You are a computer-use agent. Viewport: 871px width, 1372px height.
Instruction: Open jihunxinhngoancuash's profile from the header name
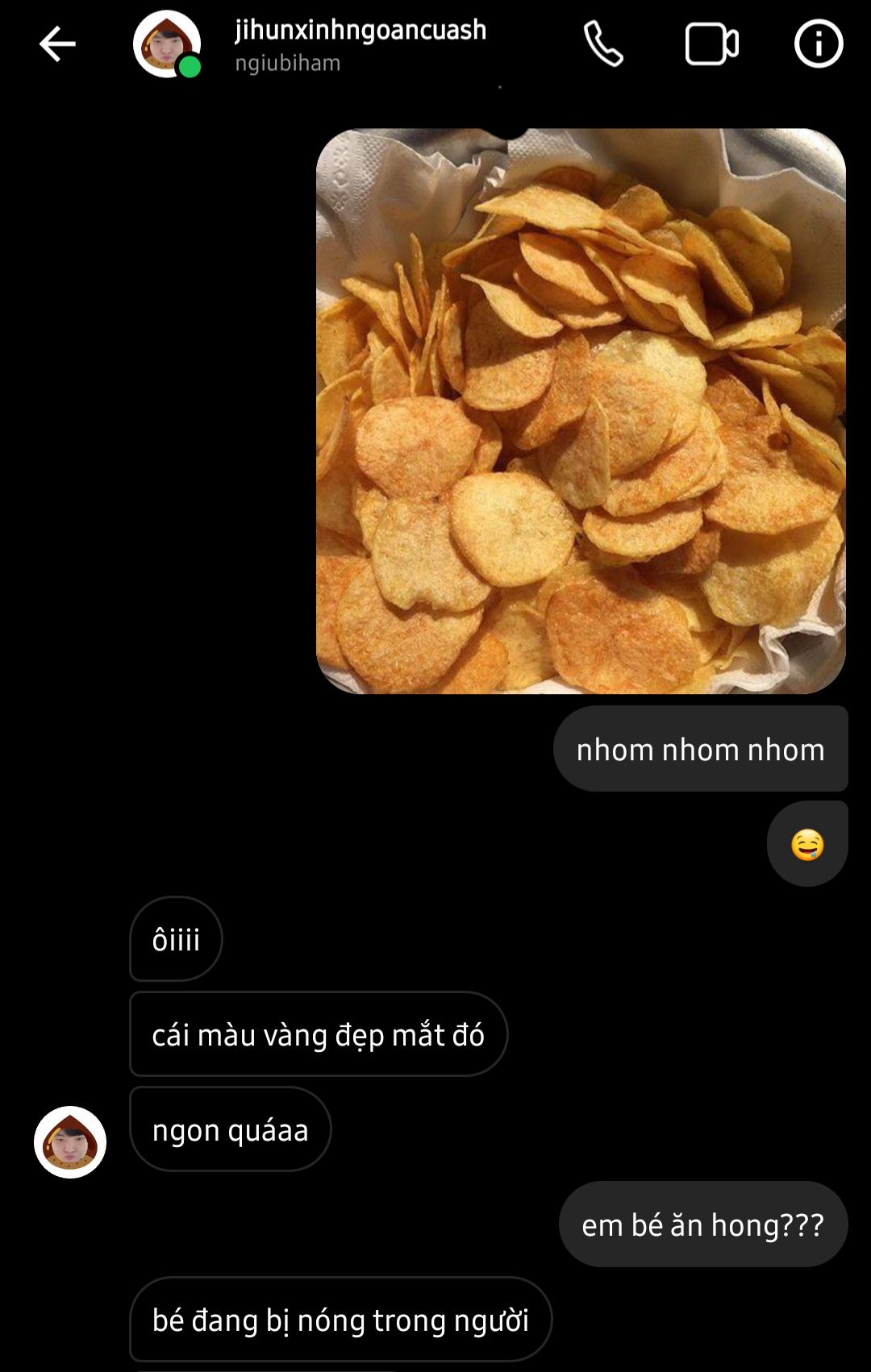coord(360,31)
